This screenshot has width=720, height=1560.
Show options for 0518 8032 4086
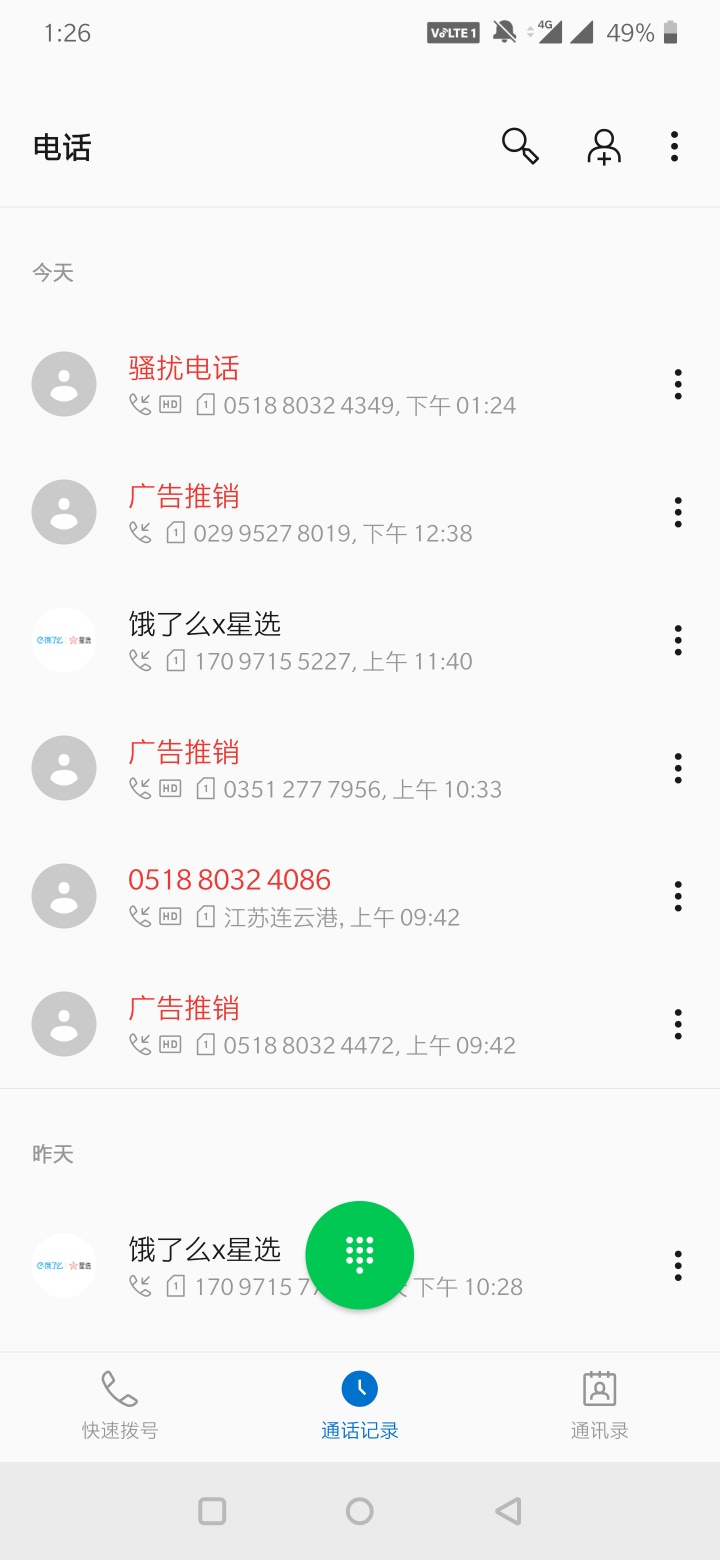pyautogui.click(x=678, y=896)
